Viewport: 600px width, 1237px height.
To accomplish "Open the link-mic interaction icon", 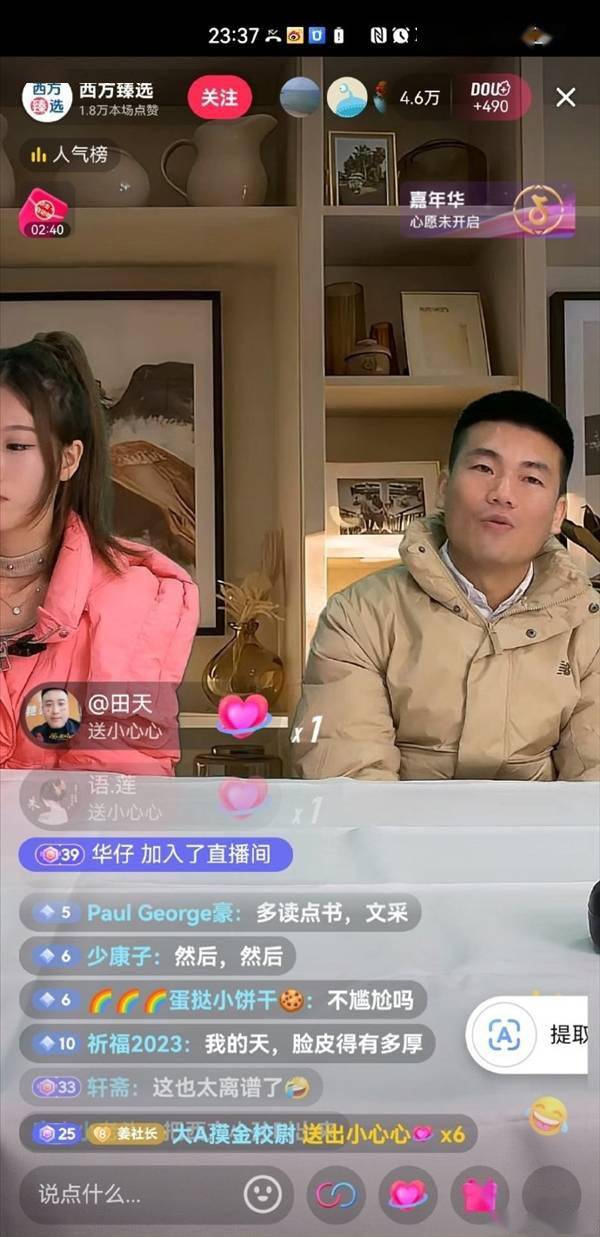I will tap(336, 1193).
